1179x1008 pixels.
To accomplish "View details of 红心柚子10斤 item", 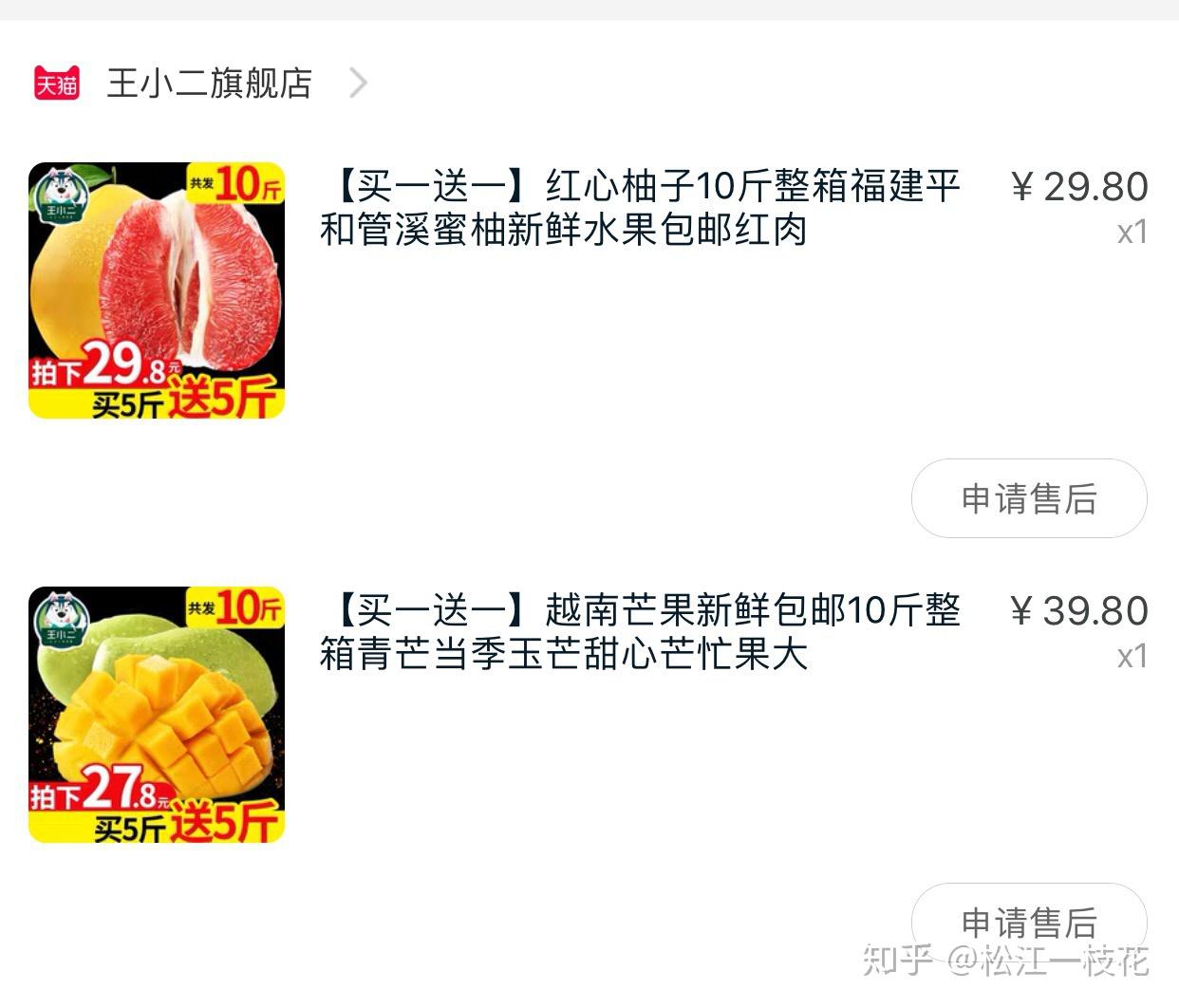I will pos(641,208).
